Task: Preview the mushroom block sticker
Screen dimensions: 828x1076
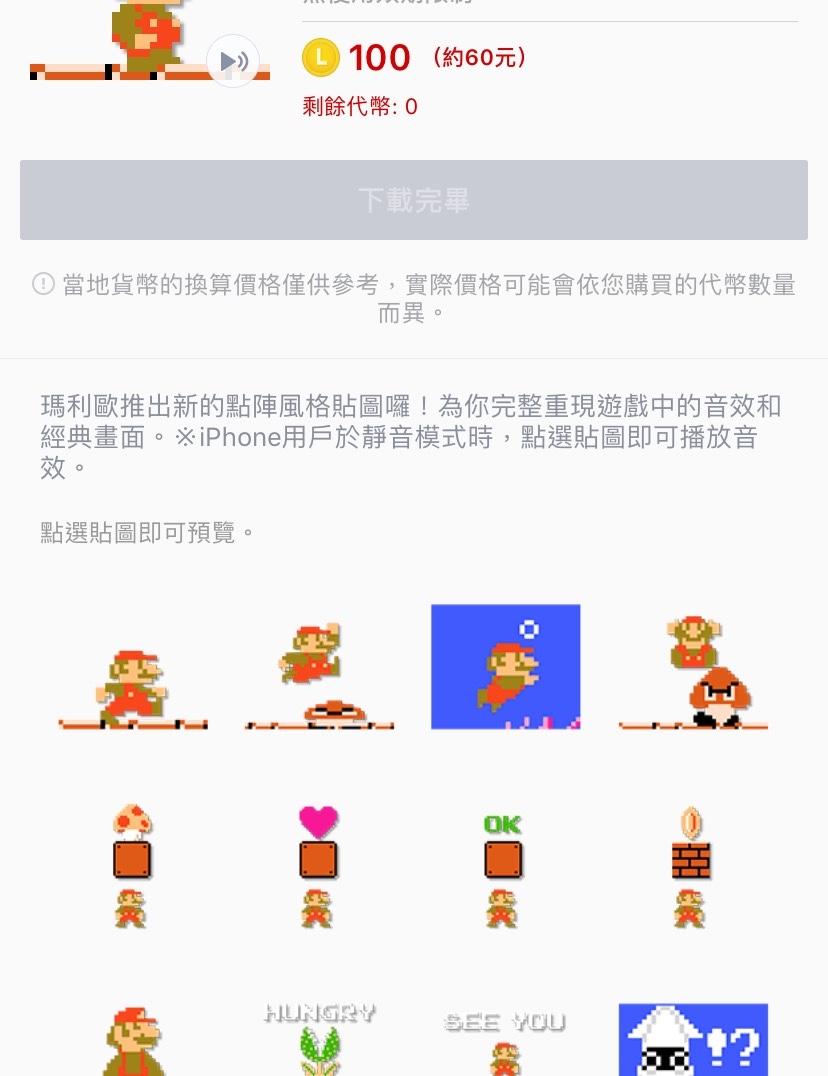Action: 132,865
